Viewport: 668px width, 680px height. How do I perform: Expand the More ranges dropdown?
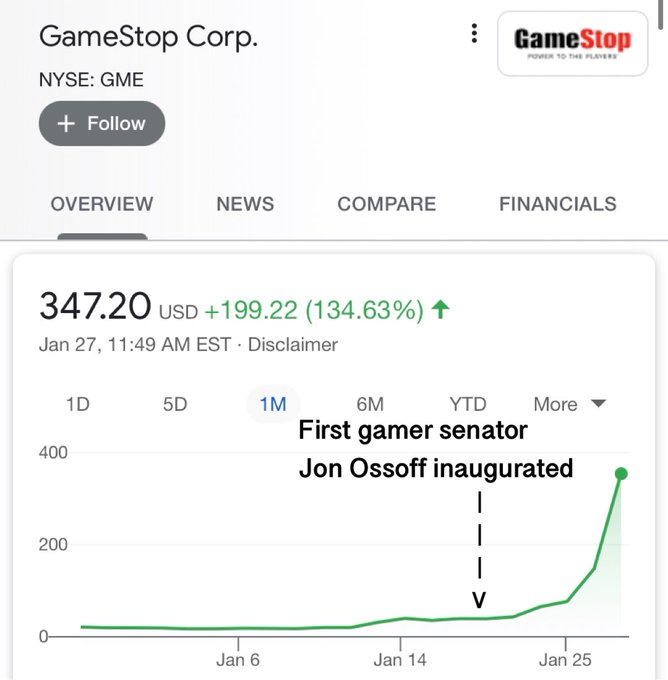click(570, 405)
